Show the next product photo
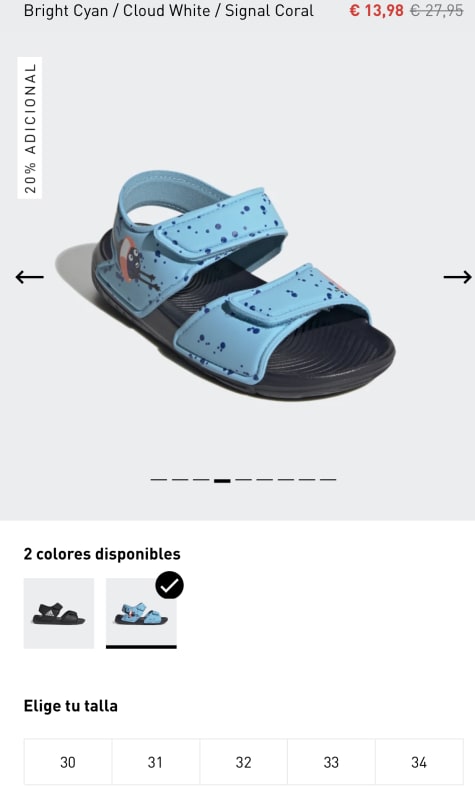Viewport: 475px width, 794px height. coord(457,277)
